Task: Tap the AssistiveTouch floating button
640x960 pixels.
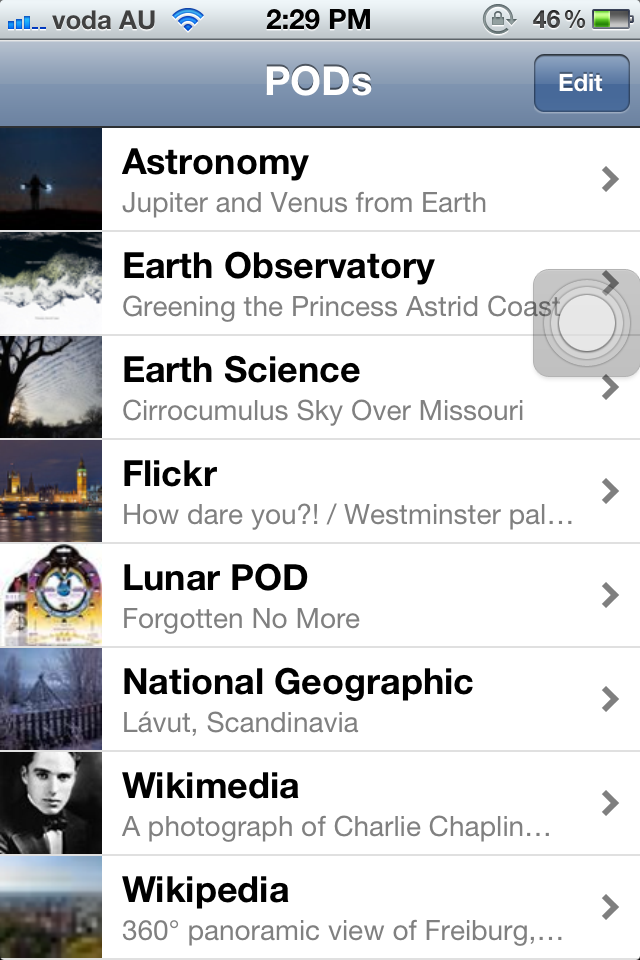Action: click(x=586, y=323)
